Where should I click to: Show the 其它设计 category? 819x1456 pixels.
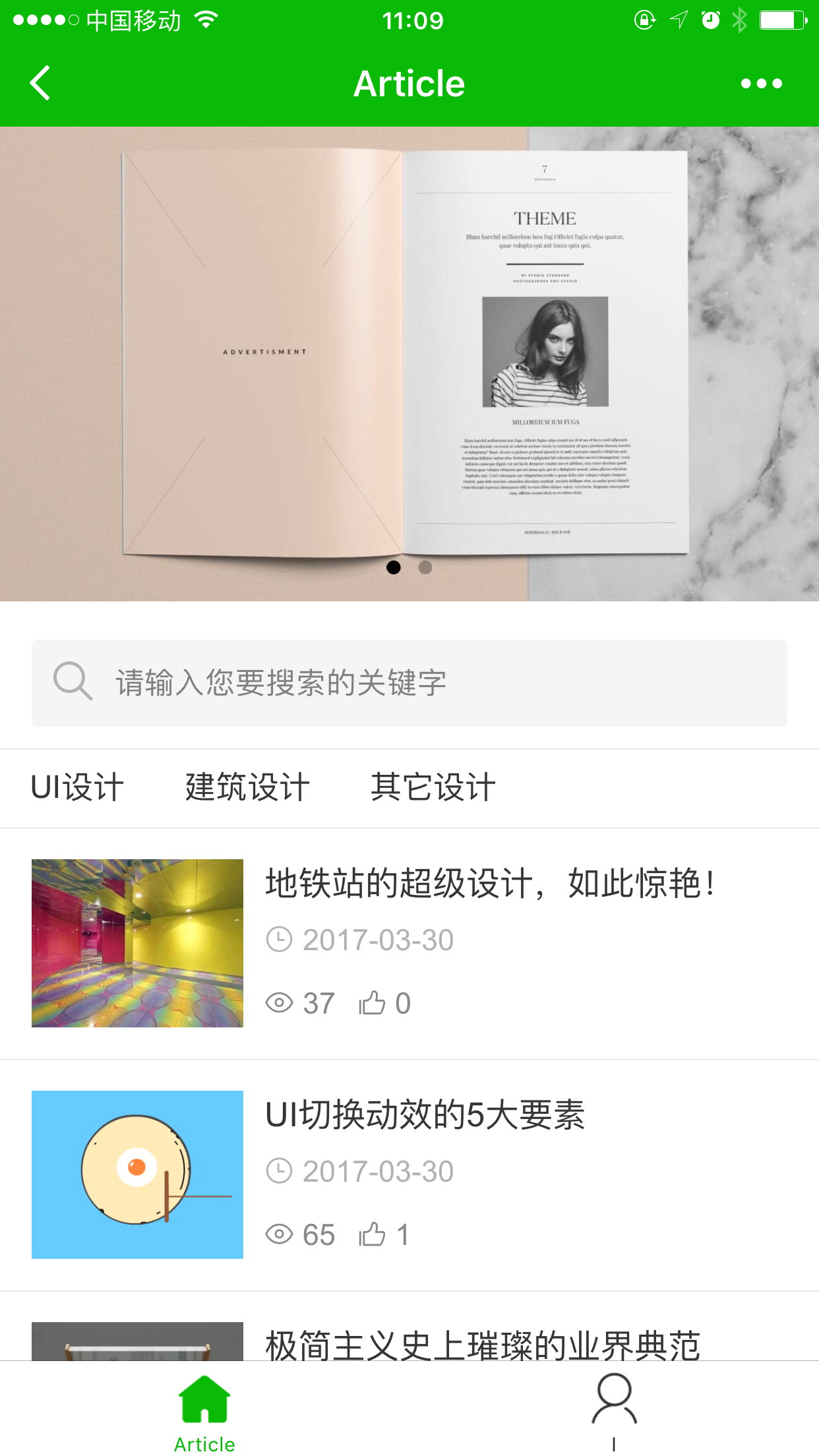[x=433, y=787]
